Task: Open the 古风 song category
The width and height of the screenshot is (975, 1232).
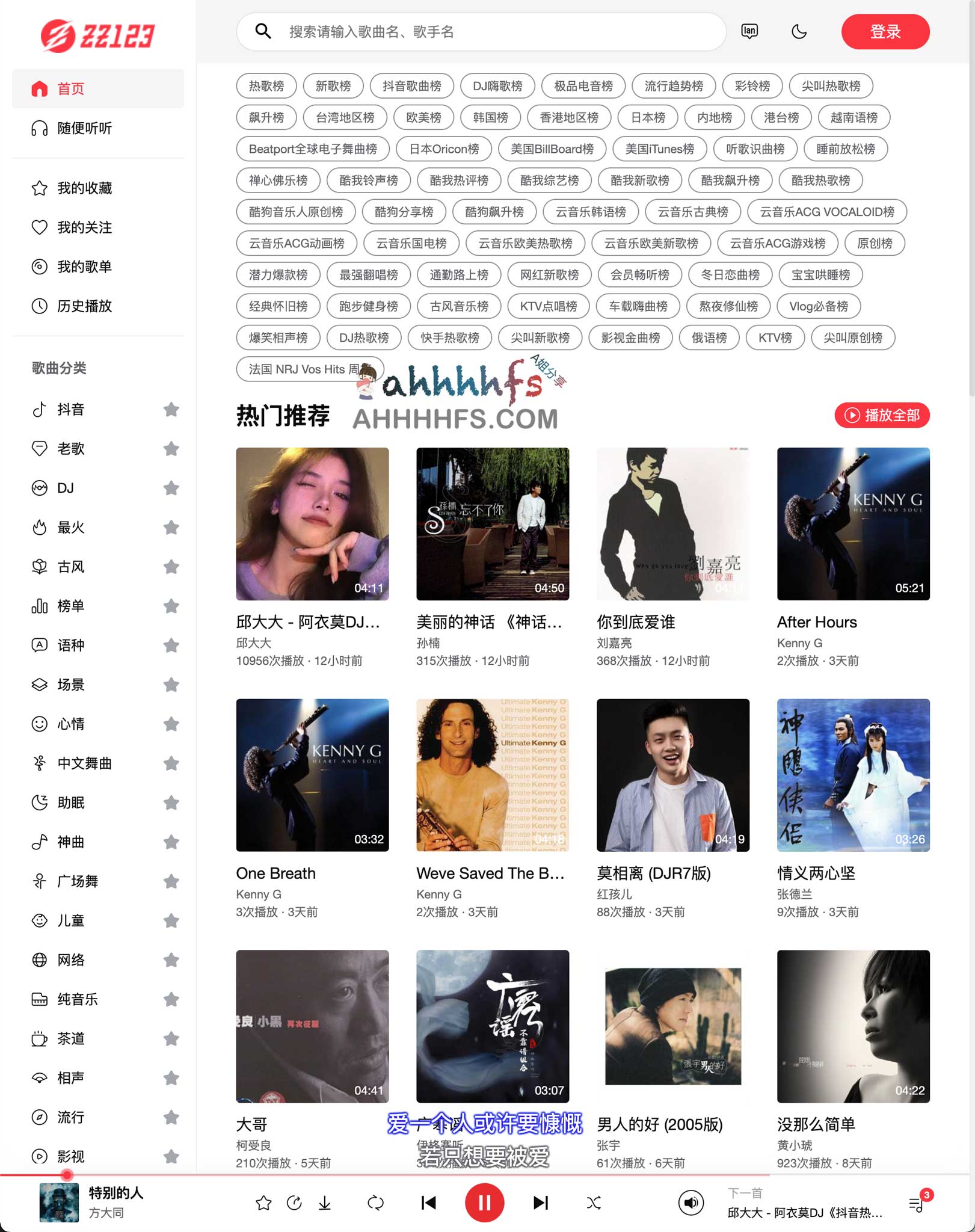Action: pos(71,567)
